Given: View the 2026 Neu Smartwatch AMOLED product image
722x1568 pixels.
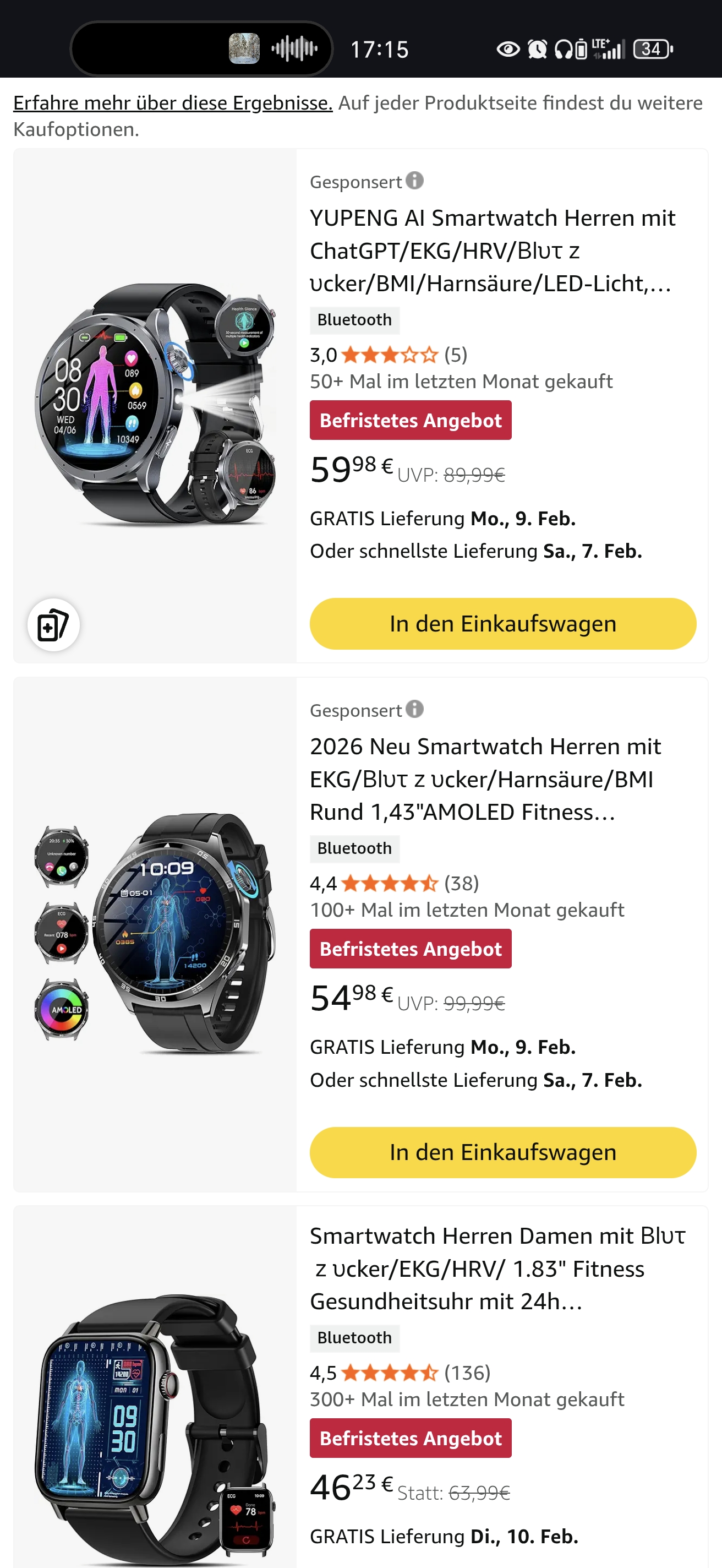Looking at the screenshot, I should [x=155, y=933].
